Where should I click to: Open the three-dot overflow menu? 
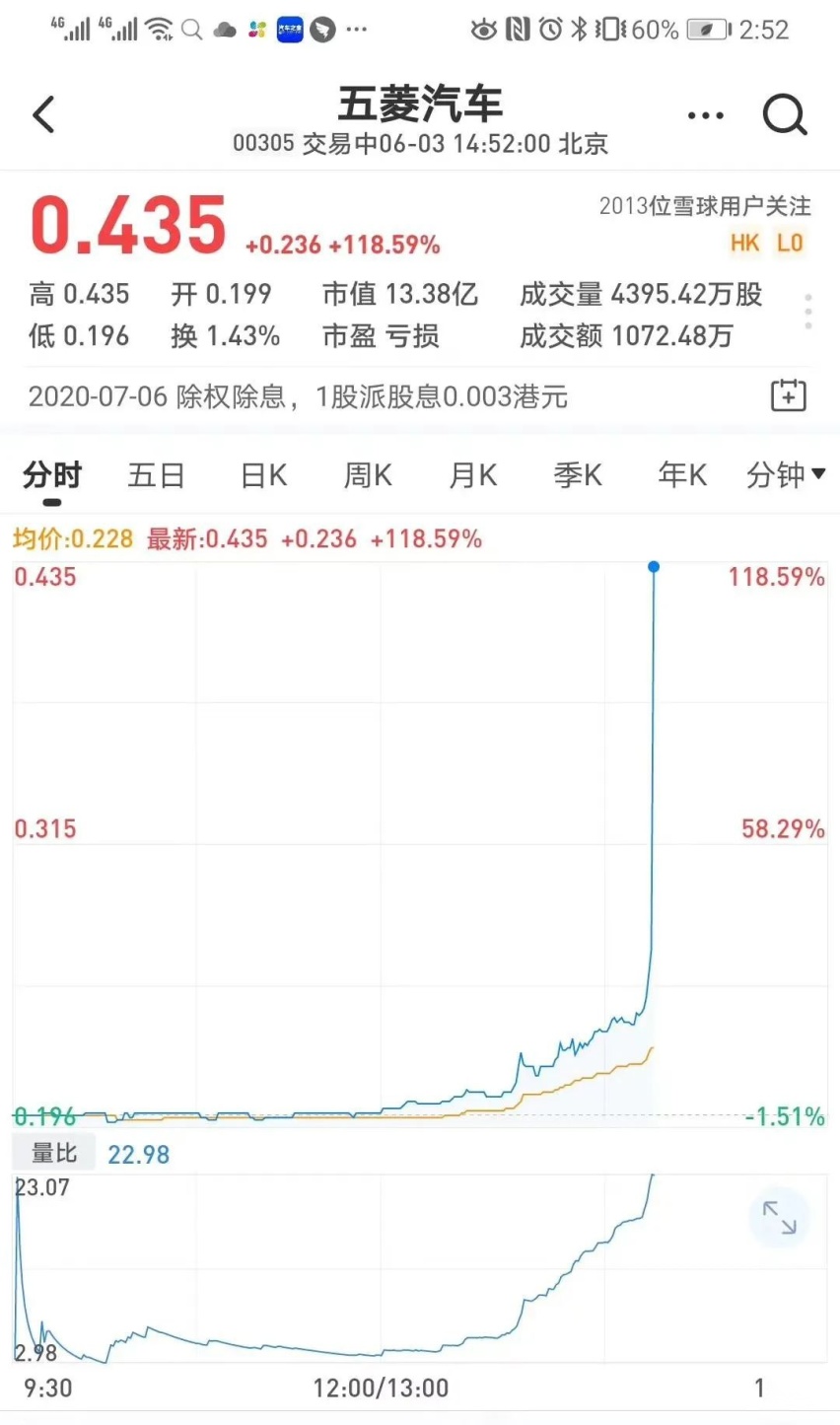pos(706,116)
